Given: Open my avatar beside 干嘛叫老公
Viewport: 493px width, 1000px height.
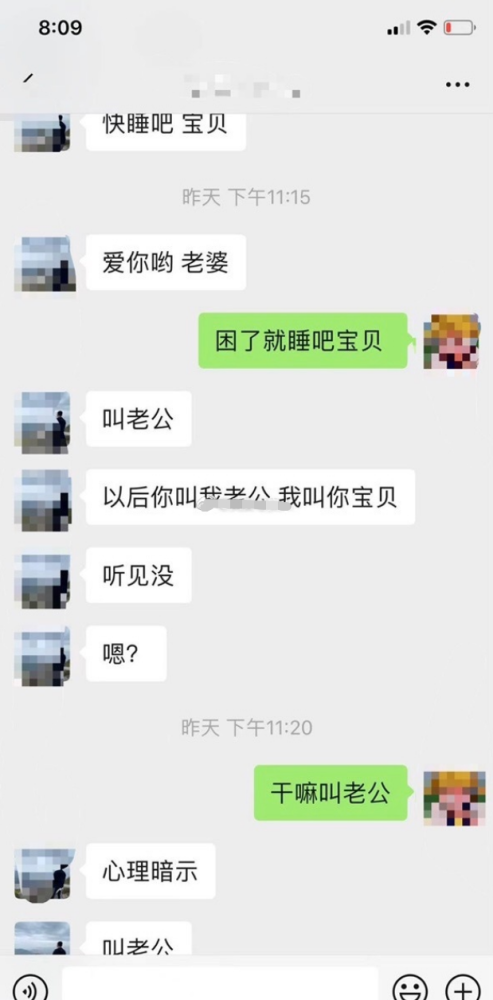Looking at the screenshot, I should click(x=454, y=797).
